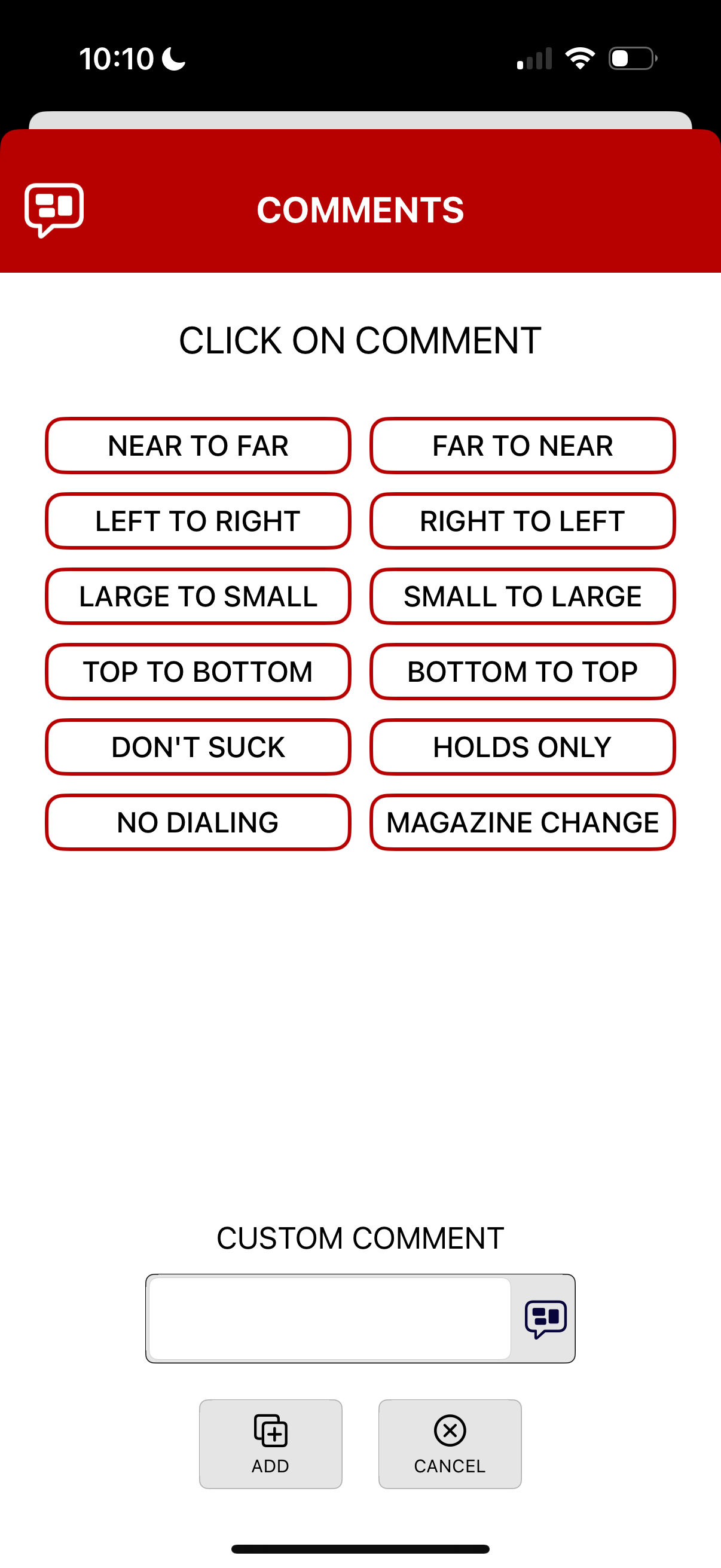The height and width of the screenshot is (1568, 721).
Task: Select the NEAR TO FAR comment
Action: [x=198, y=446]
